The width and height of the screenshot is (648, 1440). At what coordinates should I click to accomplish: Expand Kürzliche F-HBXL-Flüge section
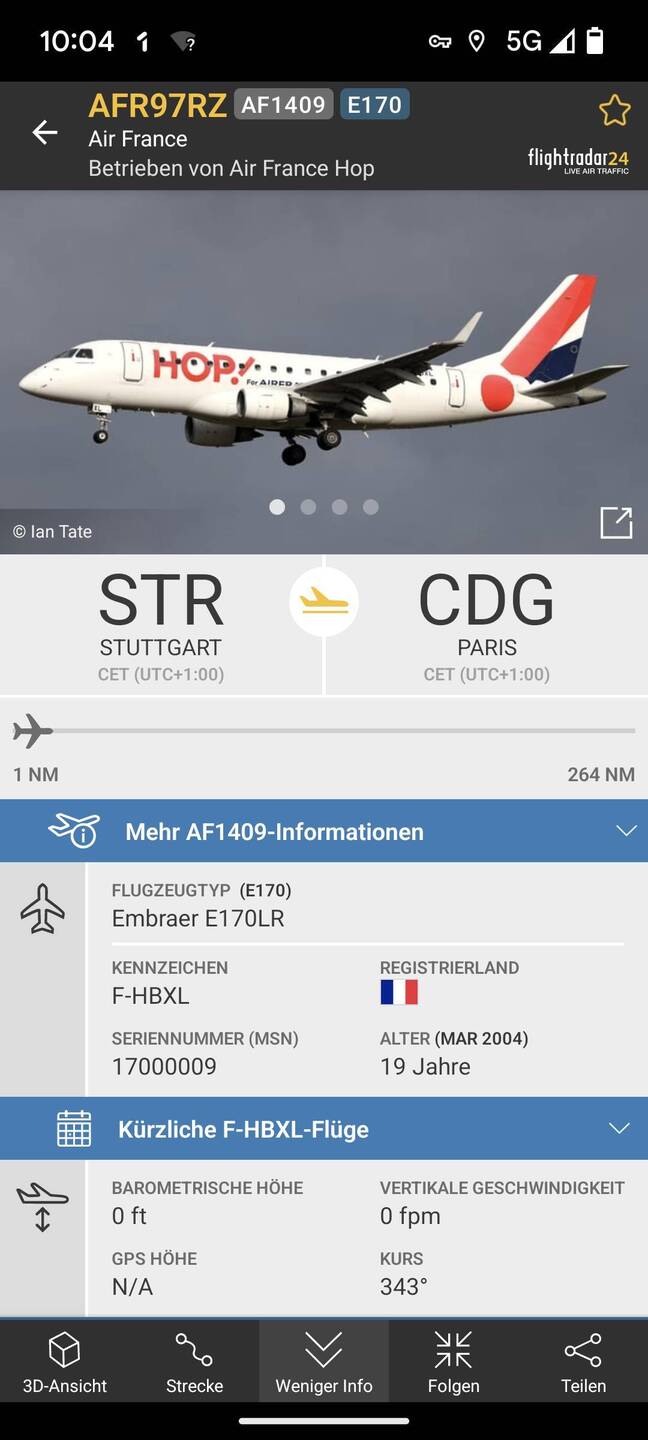tap(324, 1129)
